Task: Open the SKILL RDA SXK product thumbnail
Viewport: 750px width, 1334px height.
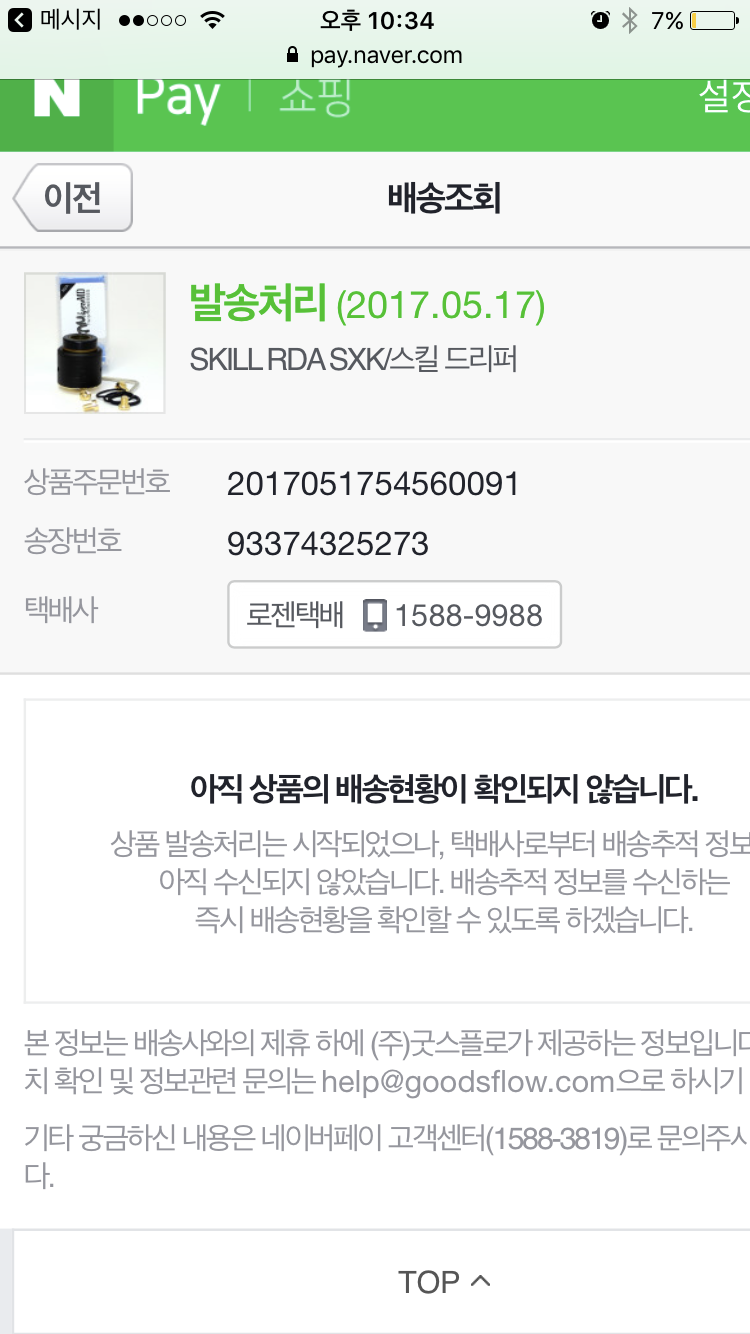Action: [x=95, y=343]
